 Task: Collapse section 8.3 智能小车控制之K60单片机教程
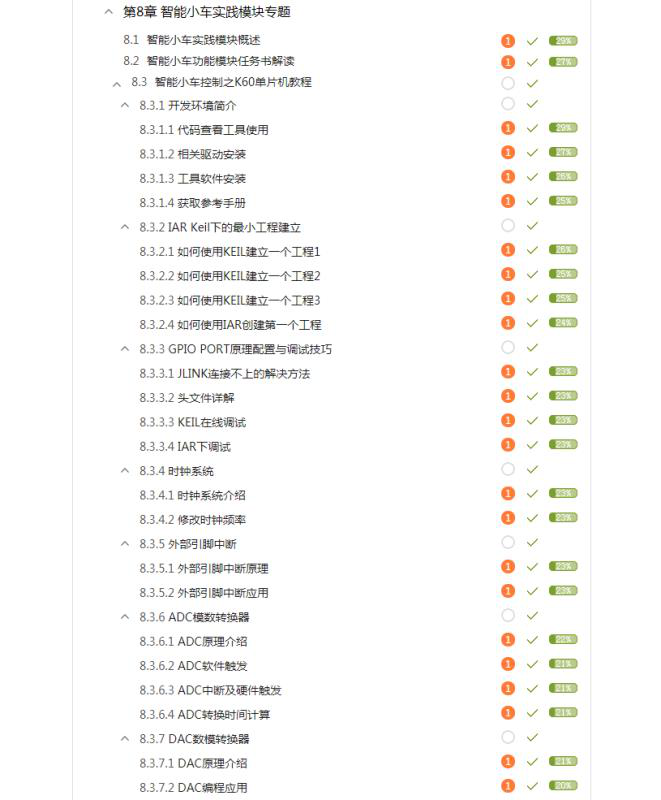coord(117,83)
